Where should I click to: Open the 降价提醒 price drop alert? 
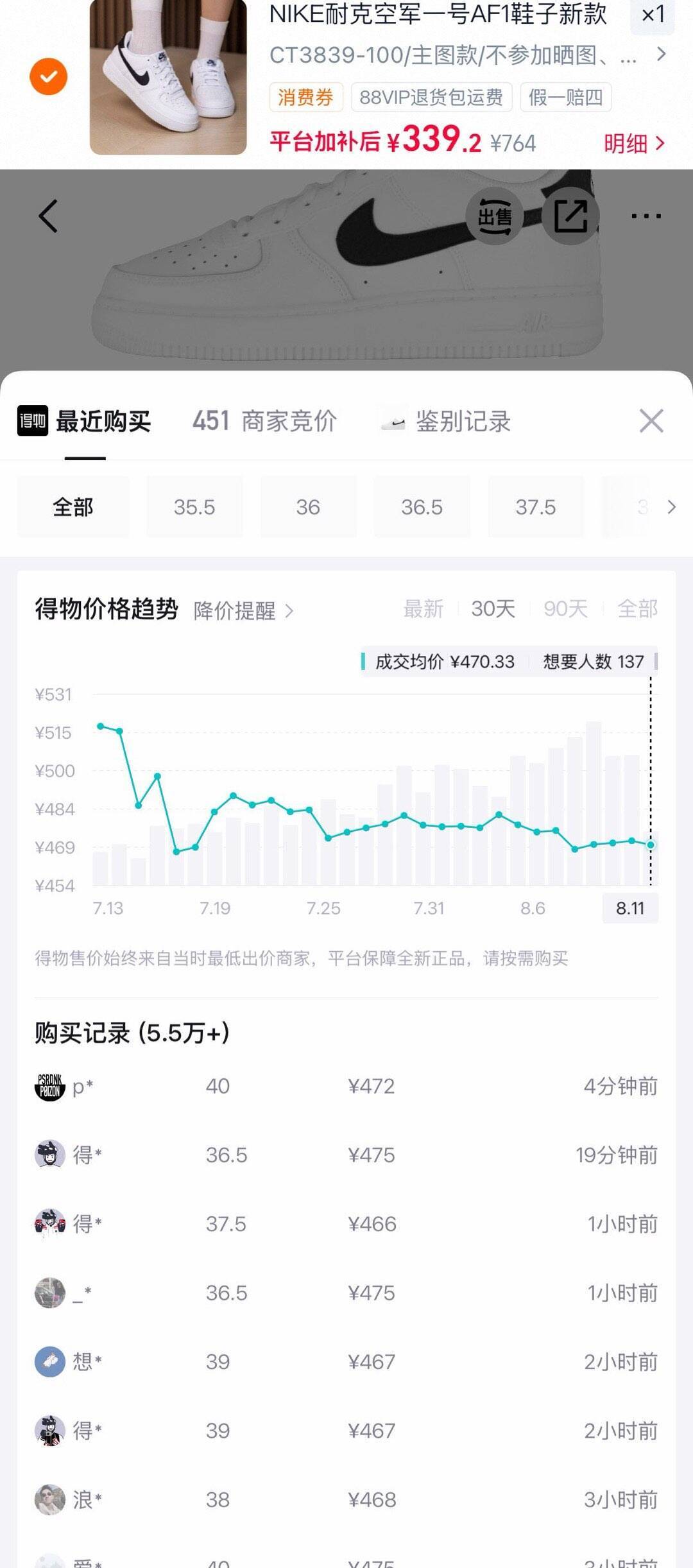coord(243,610)
